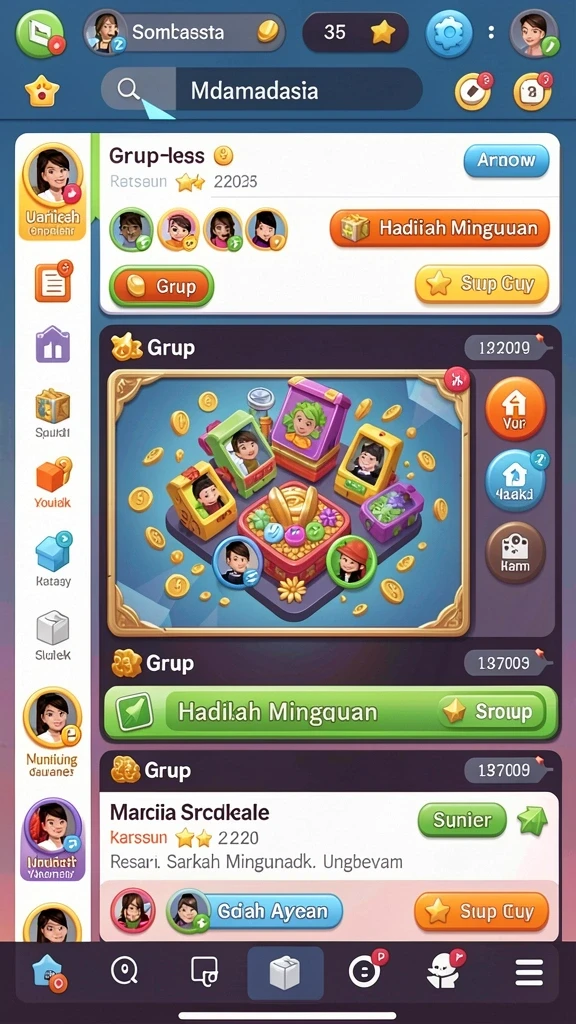This screenshot has height=1024, width=576.
Task: Open the blue settings gear
Action: [449, 33]
